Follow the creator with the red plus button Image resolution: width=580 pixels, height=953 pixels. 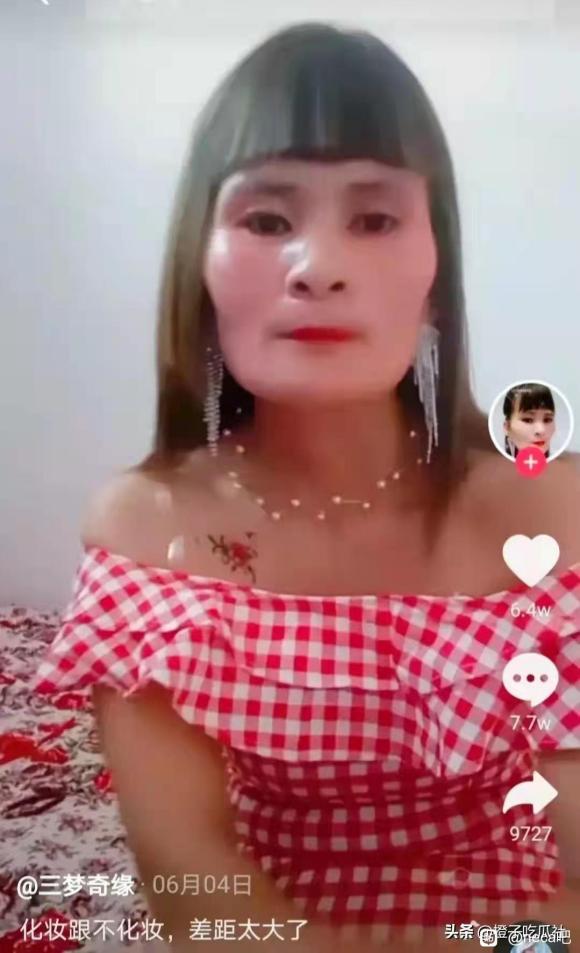point(531,463)
